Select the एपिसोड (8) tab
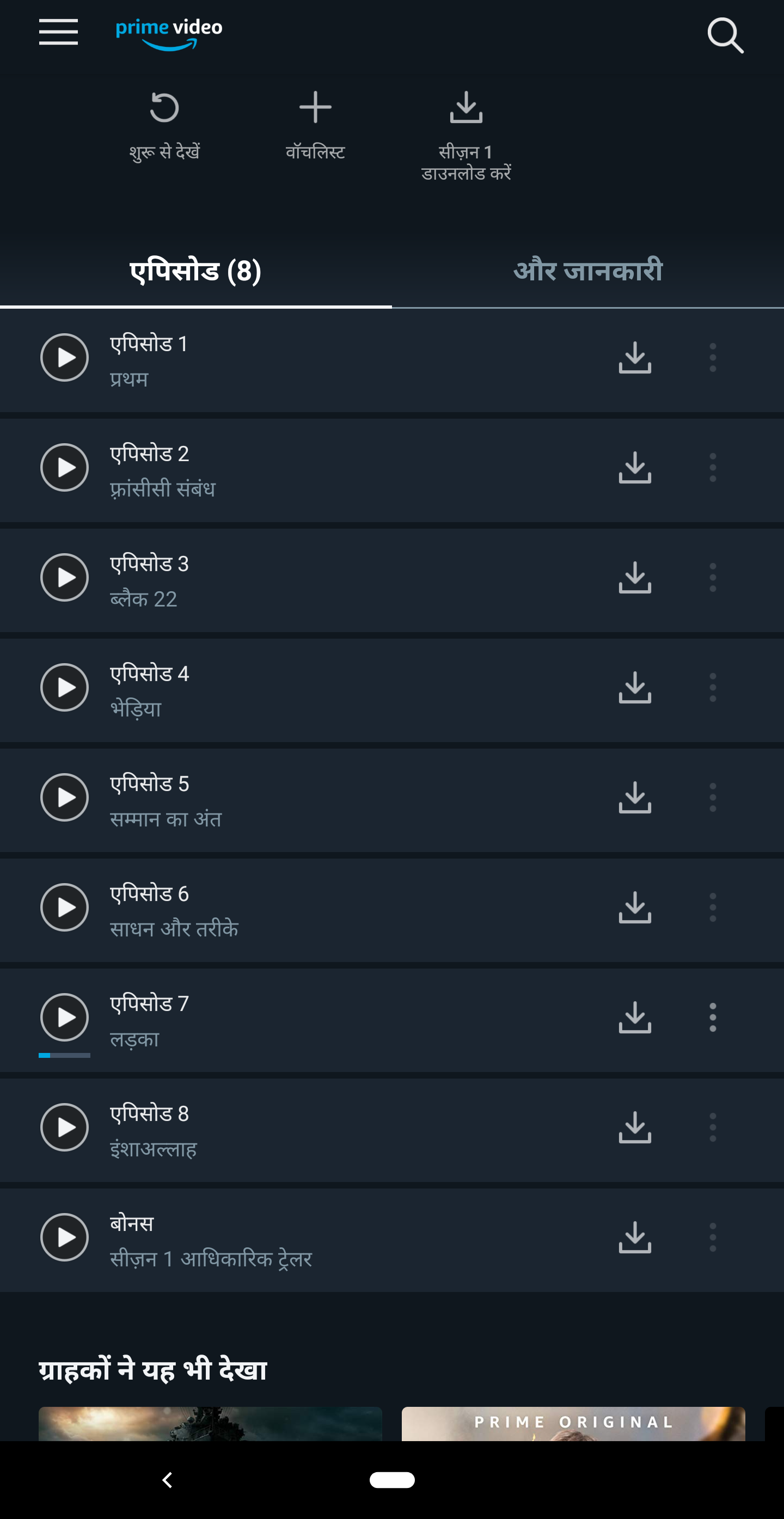The height and width of the screenshot is (1519, 784). [195, 271]
